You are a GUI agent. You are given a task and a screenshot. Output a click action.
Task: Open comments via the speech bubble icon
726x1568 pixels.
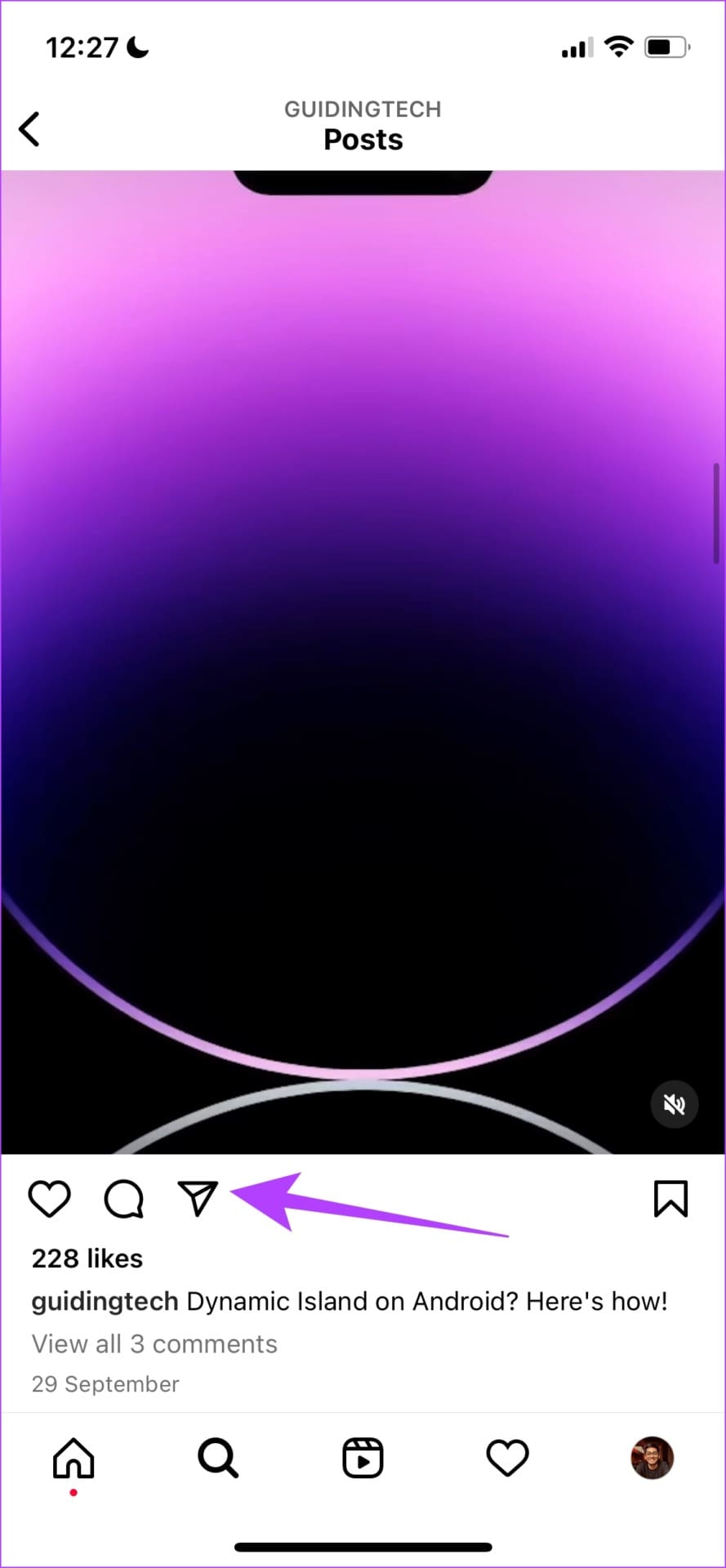tap(124, 1199)
